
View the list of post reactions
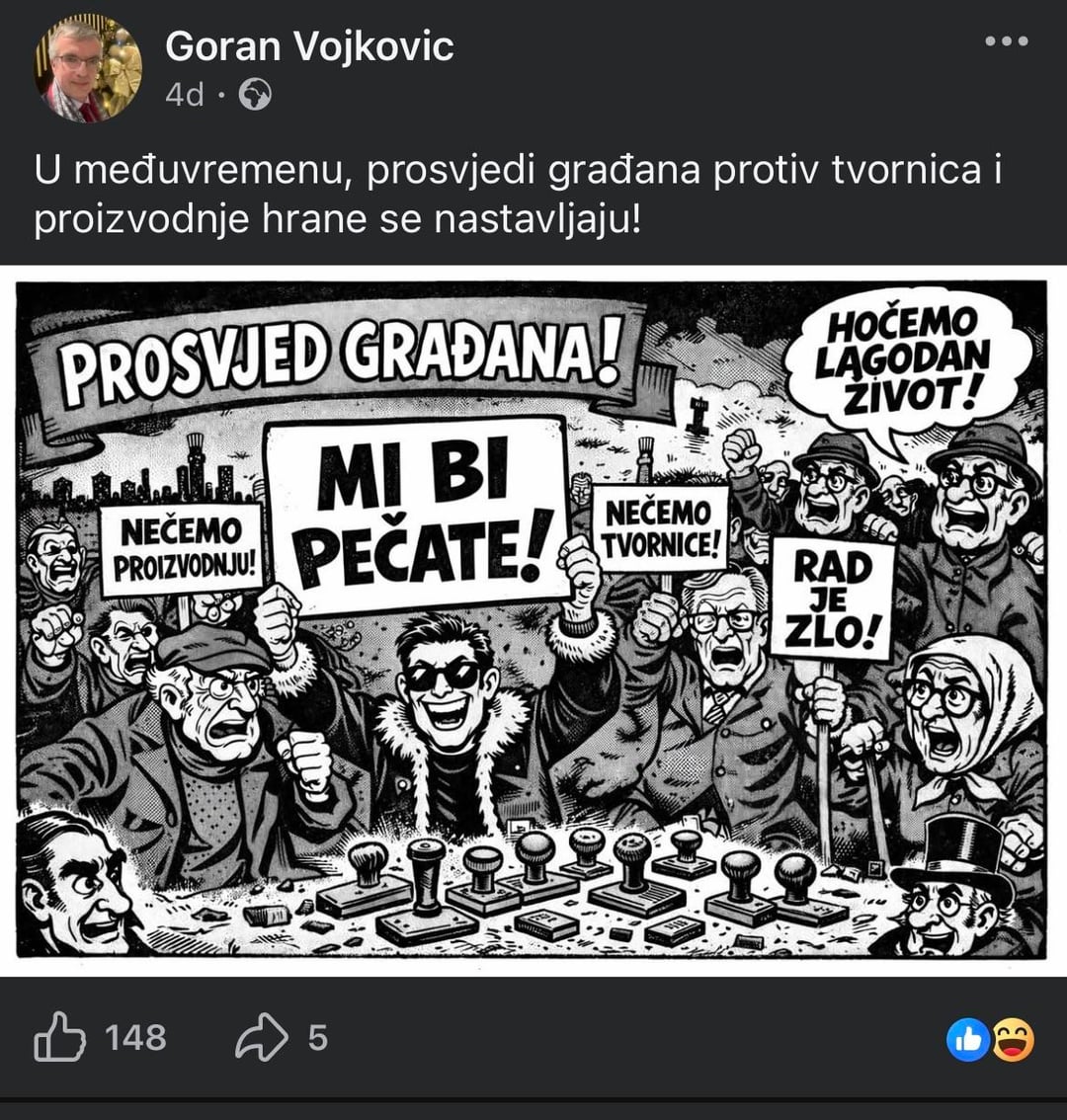[x=990, y=1040]
